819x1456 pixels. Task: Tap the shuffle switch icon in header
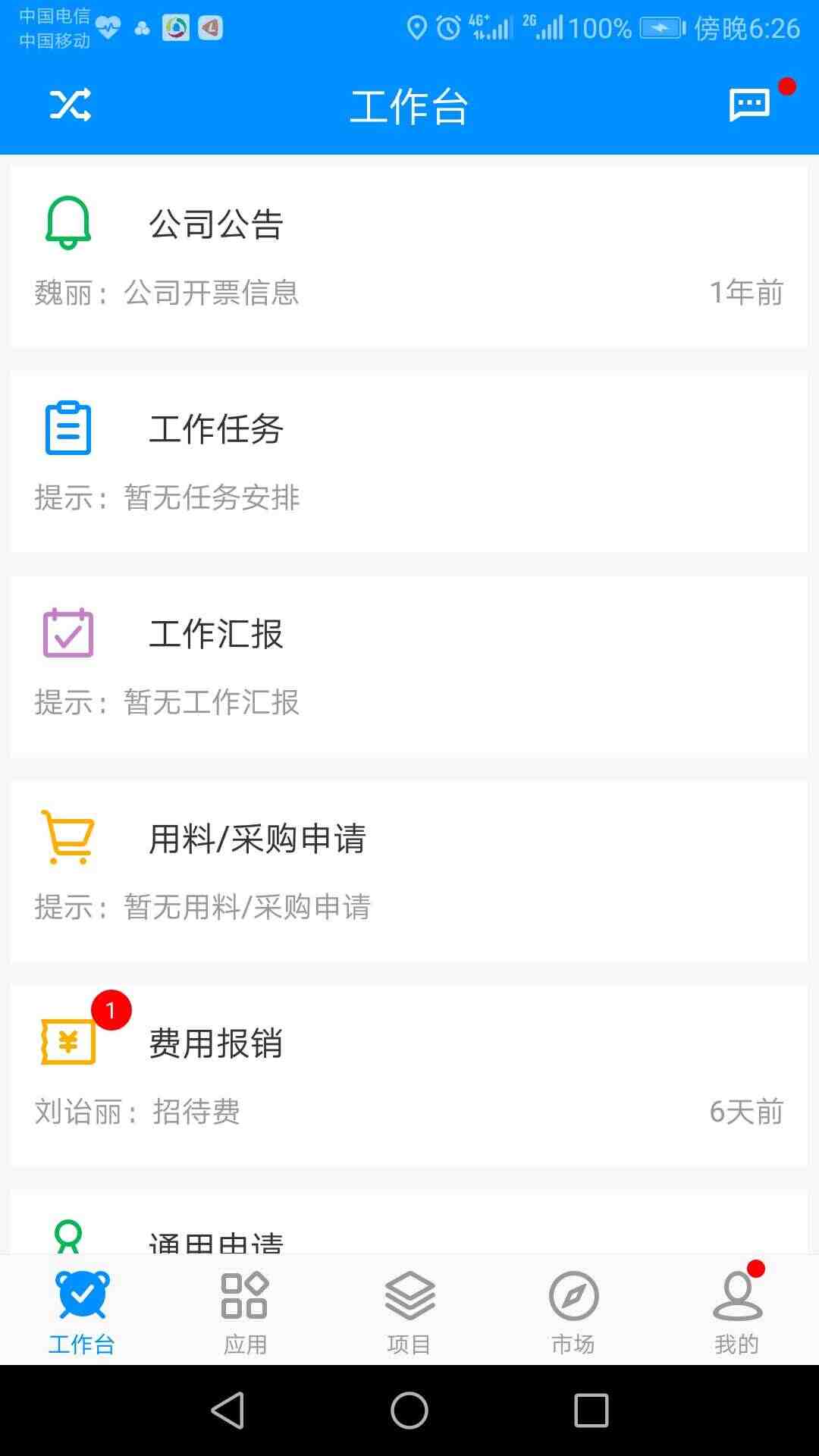[x=71, y=105]
